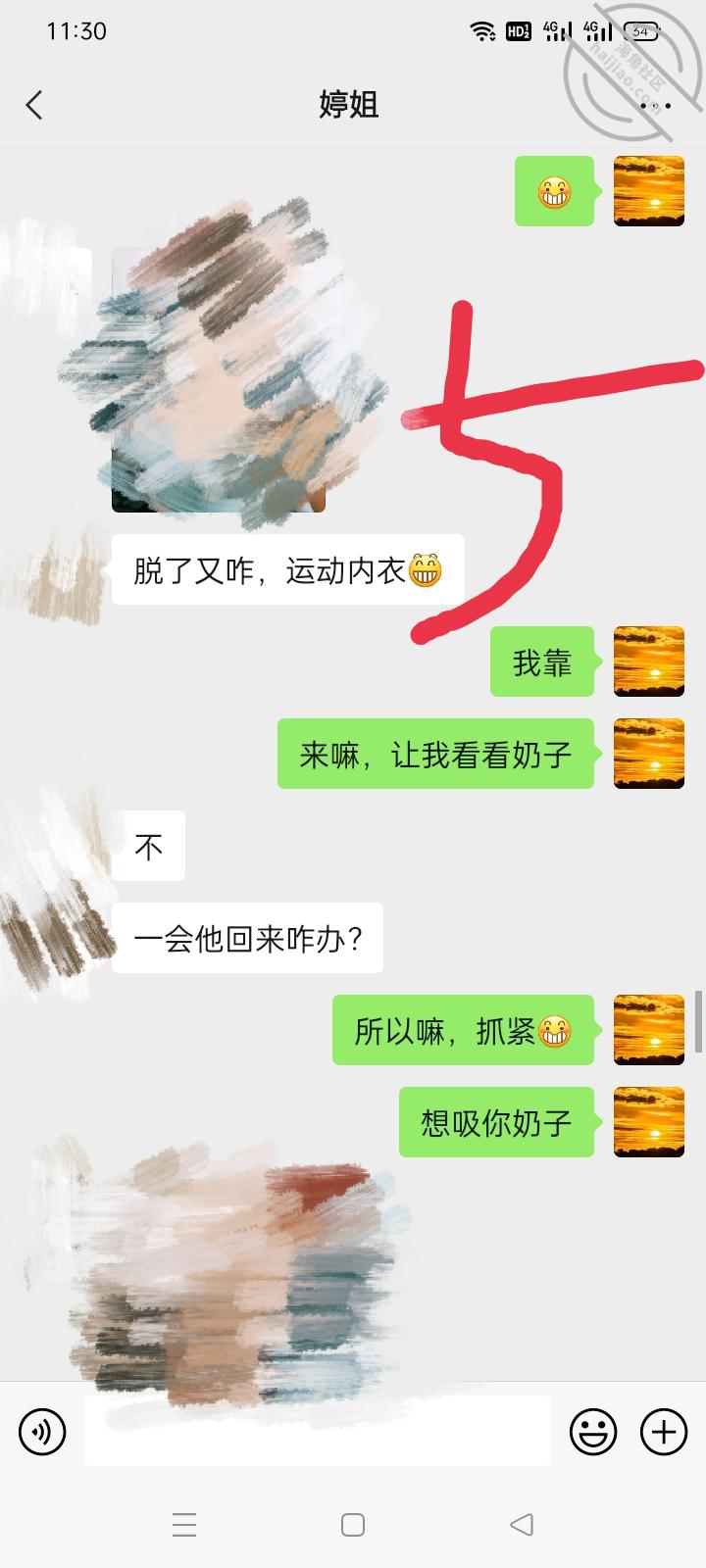Focus the message text field

pos(317,1432)
